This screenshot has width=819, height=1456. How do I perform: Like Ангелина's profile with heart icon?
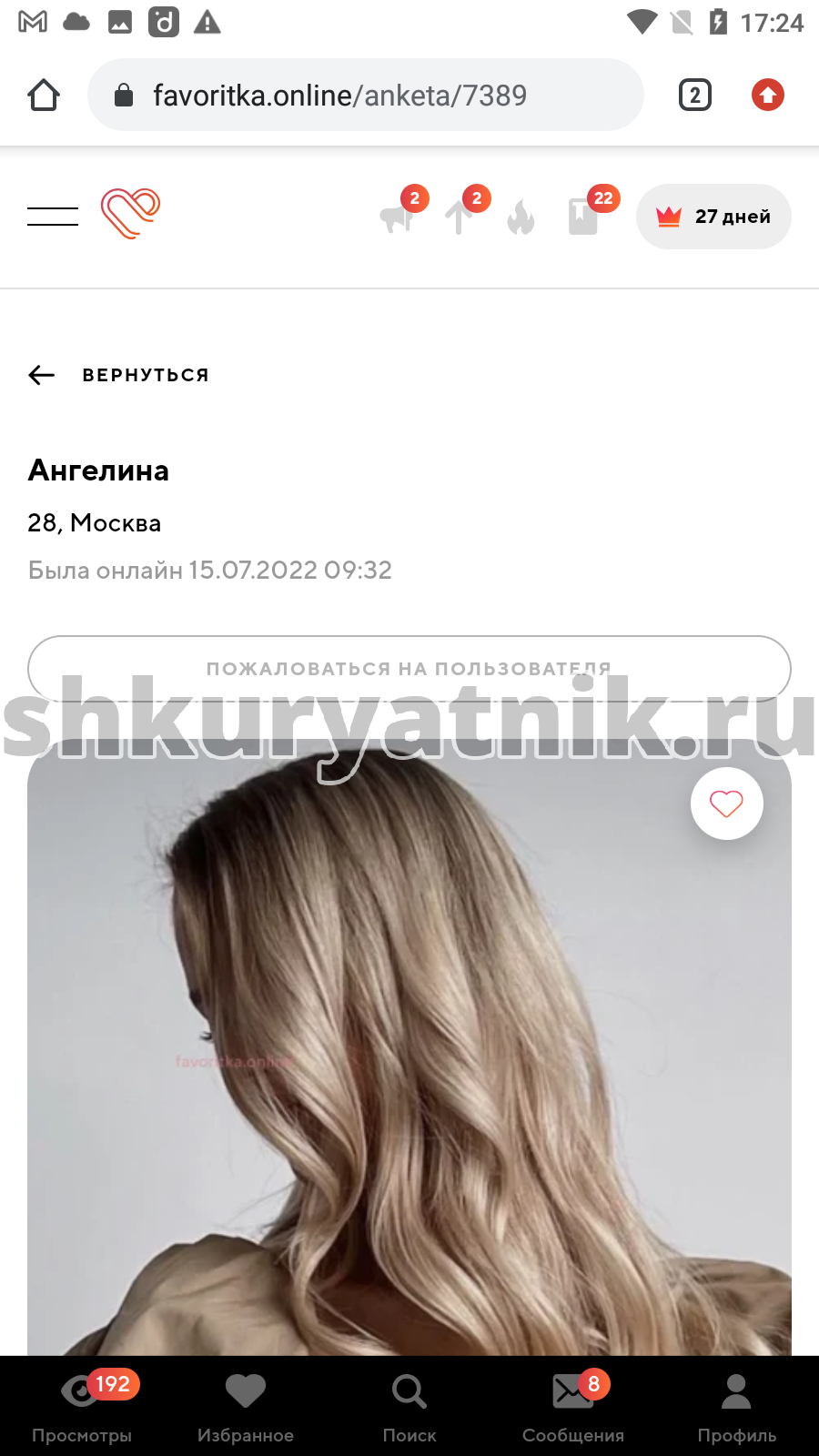pos(726,804)
